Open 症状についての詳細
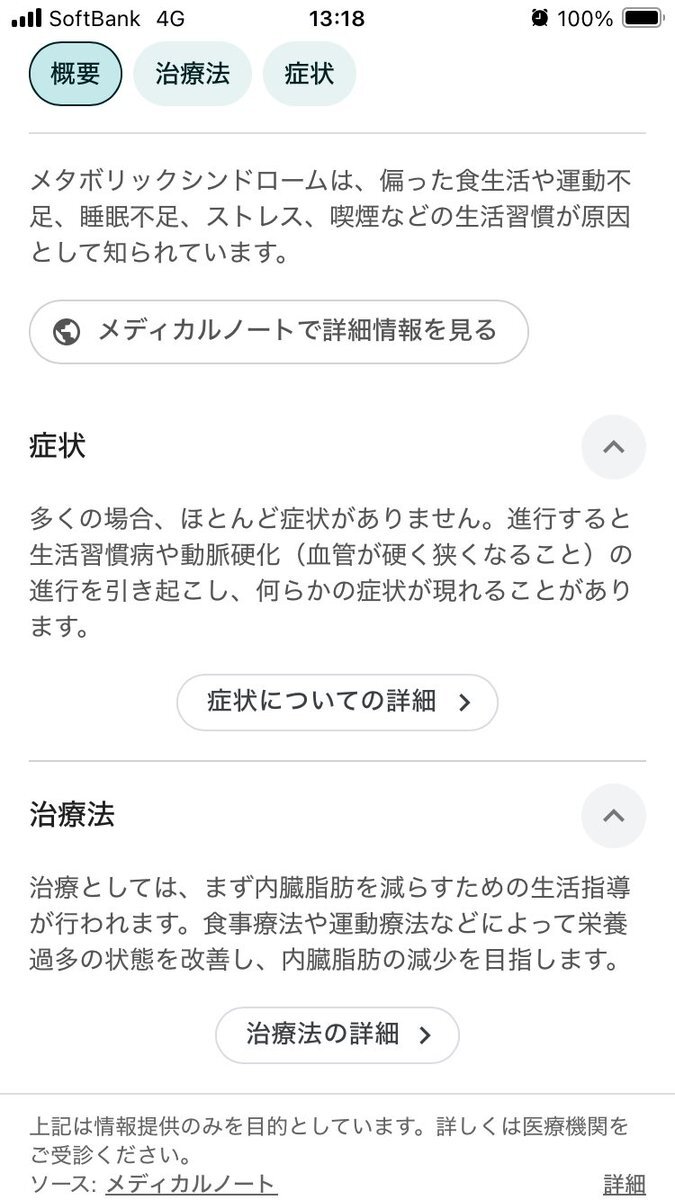Viewport: 675px width, 1200px height. [337, 702]
